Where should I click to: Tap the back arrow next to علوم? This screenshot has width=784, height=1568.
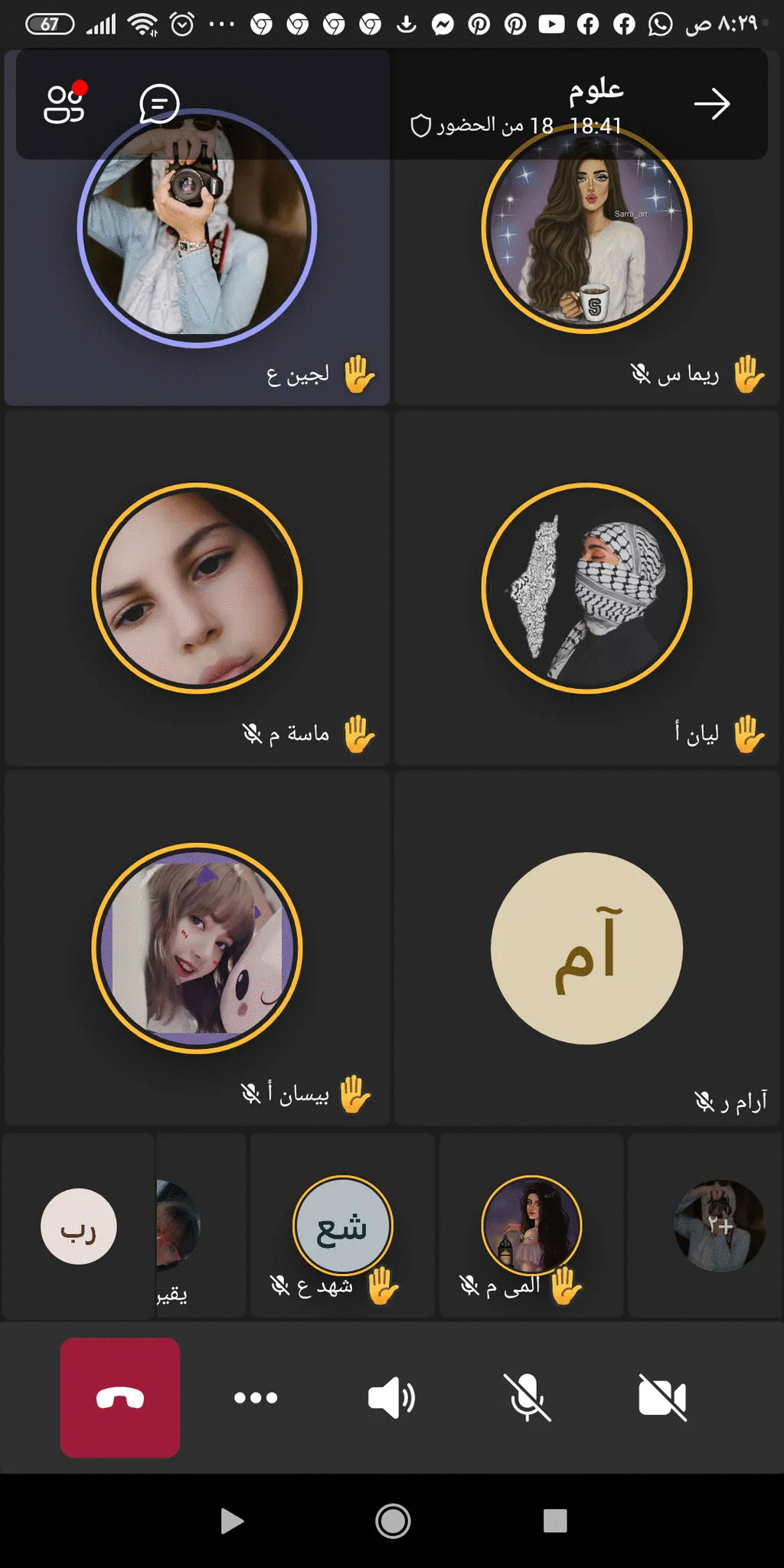(x=711, y=104)
